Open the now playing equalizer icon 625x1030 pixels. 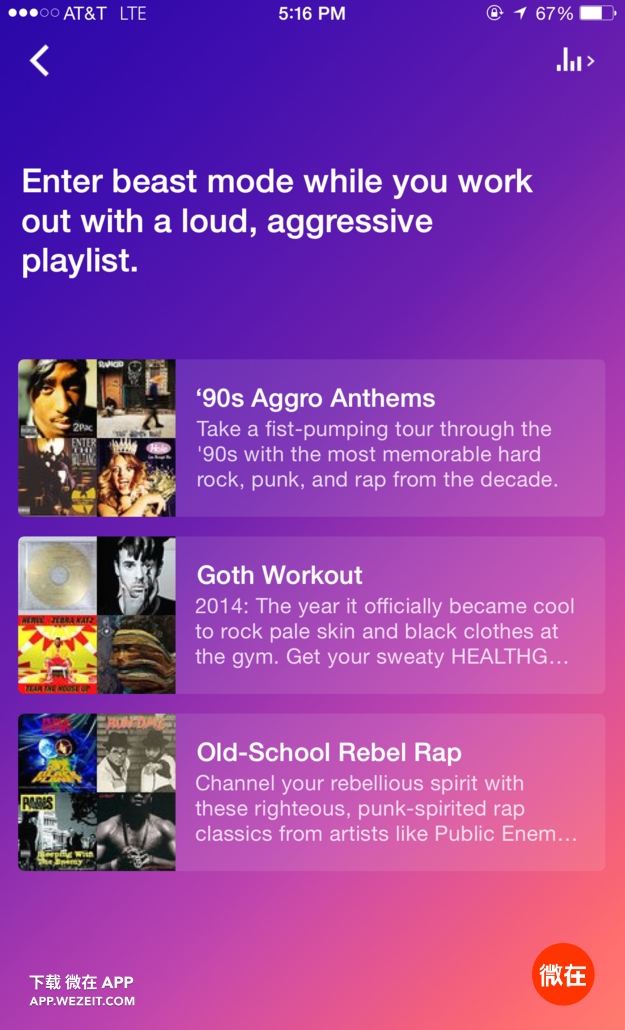tap(574, 61)
